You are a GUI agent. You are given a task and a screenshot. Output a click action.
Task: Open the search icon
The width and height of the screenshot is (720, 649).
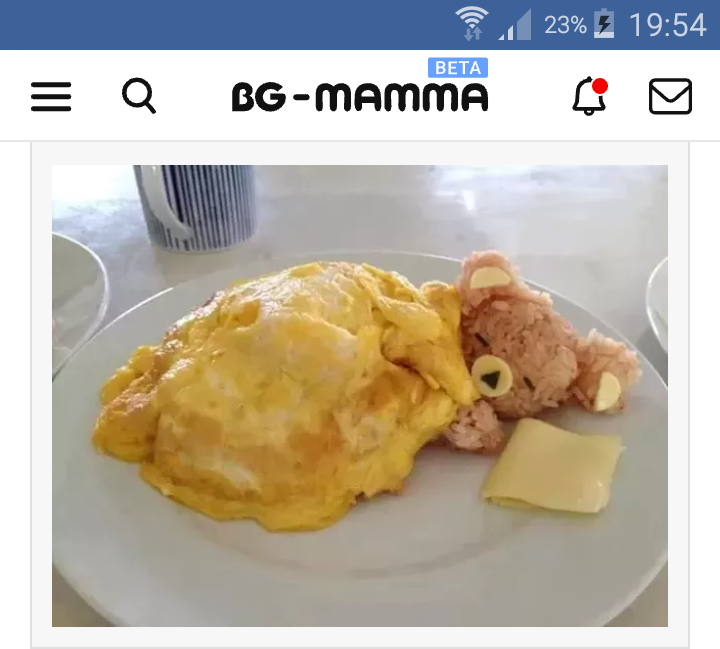coord(139,97)
